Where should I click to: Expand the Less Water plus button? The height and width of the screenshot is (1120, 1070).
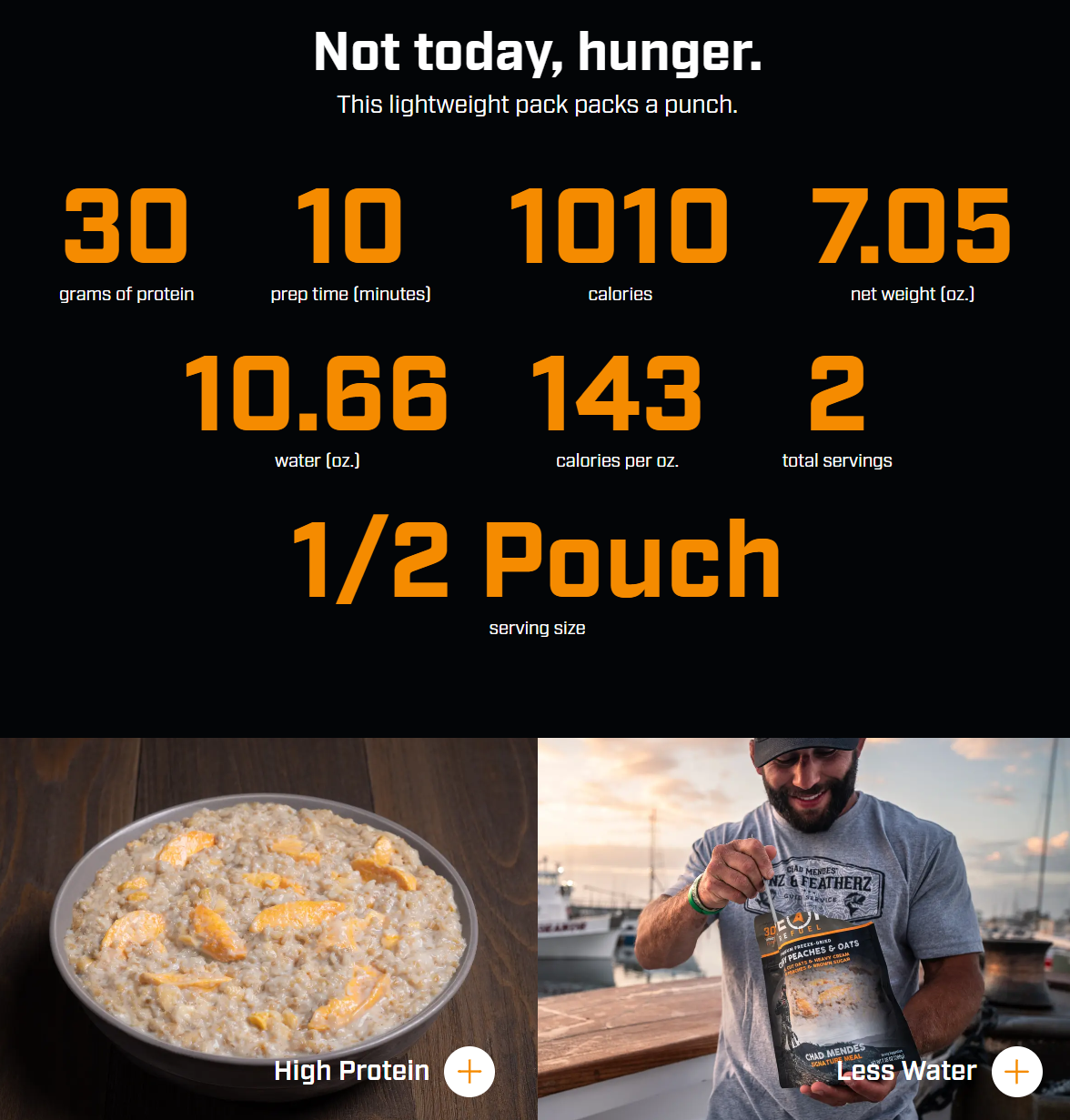point(1016,1072)
